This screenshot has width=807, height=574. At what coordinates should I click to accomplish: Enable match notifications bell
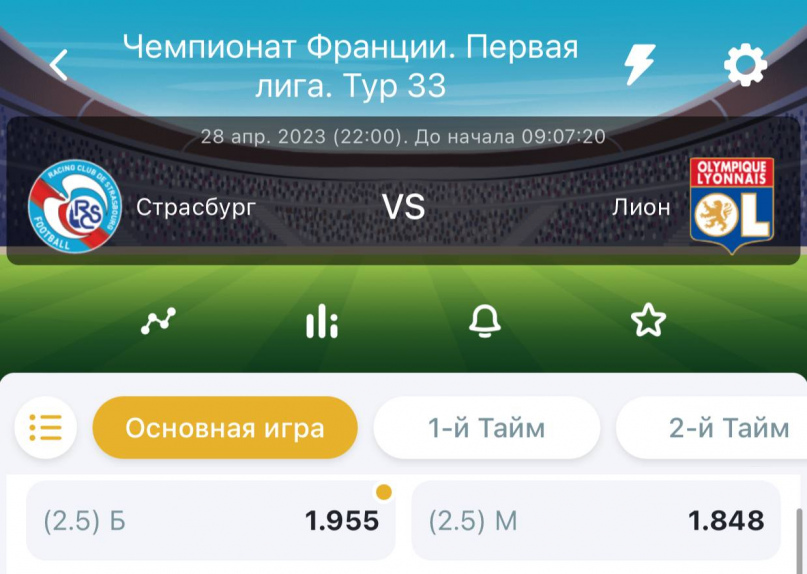pyautogui.click(x=485, y=321)
